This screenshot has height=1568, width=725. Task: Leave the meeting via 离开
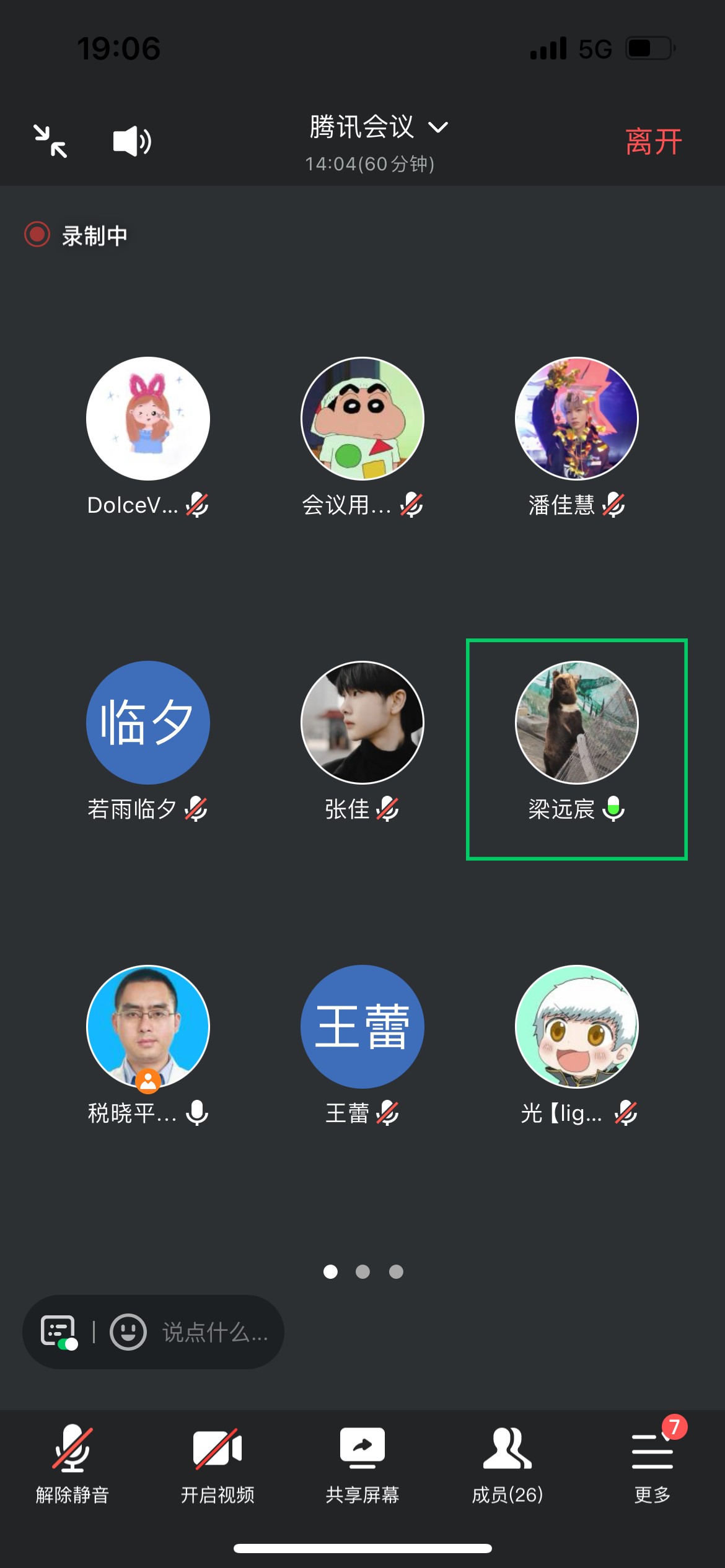coord(653,142)
